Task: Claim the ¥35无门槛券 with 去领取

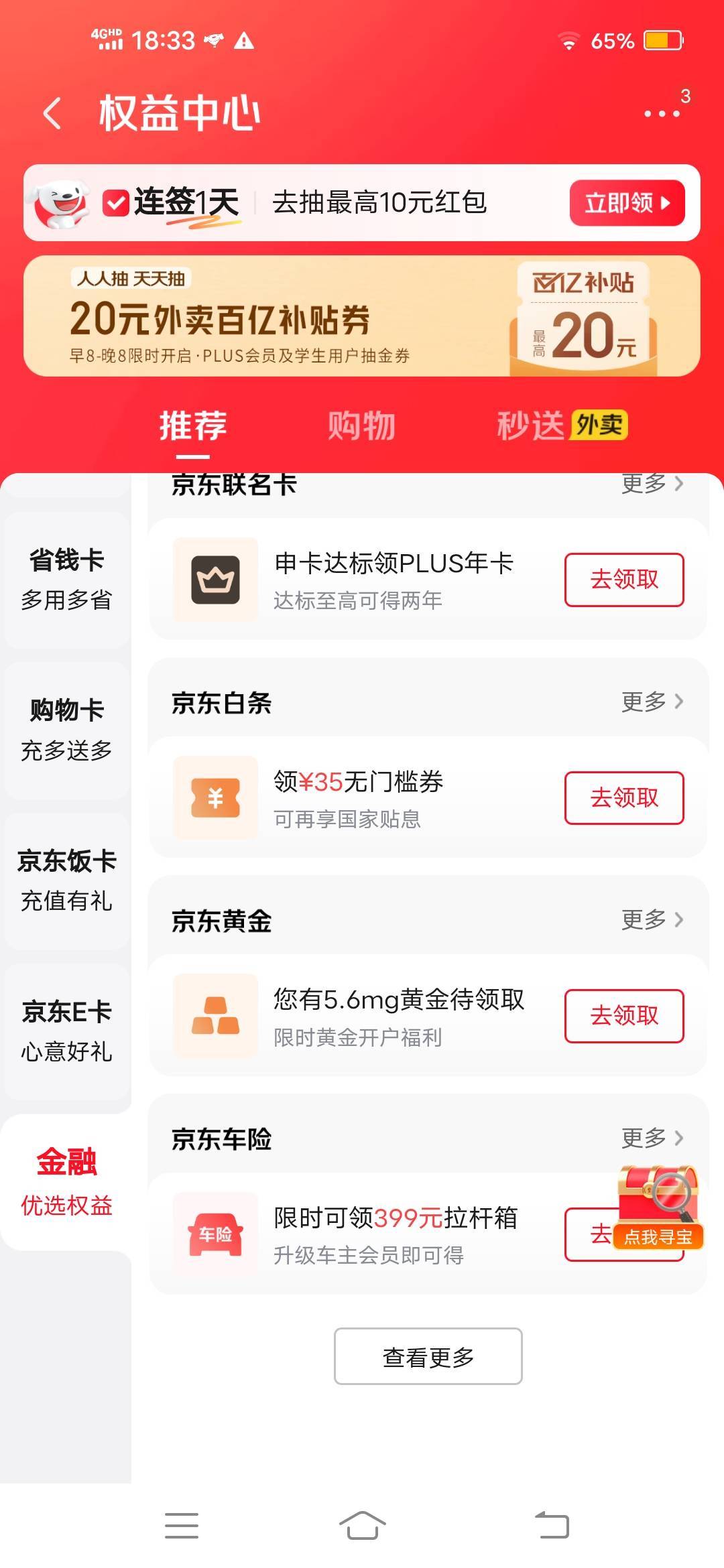Action: coord(623,797)
